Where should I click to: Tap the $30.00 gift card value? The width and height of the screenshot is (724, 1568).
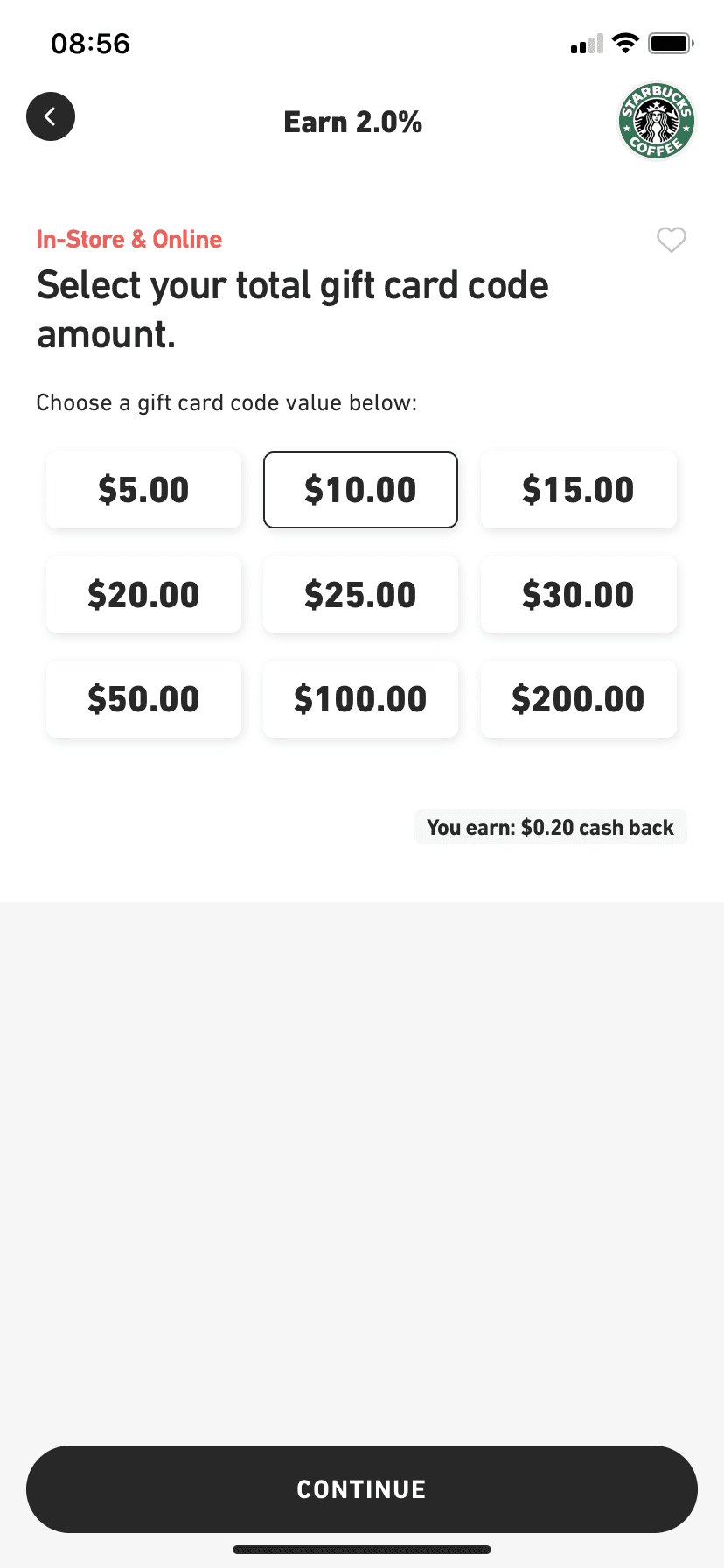(578, 595)
